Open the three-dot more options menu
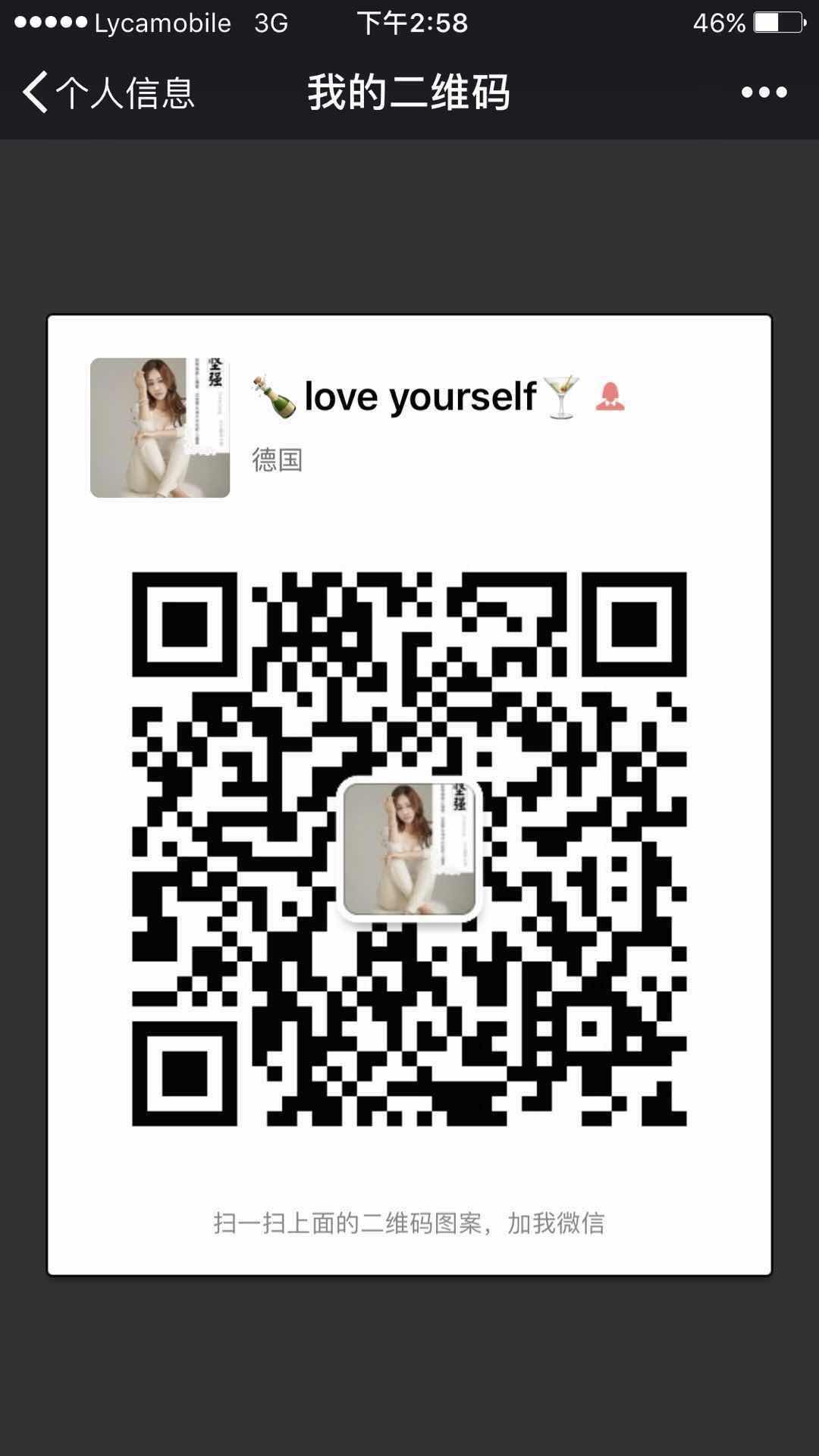The image size is (819, 1456). click(x=764, y=92)
